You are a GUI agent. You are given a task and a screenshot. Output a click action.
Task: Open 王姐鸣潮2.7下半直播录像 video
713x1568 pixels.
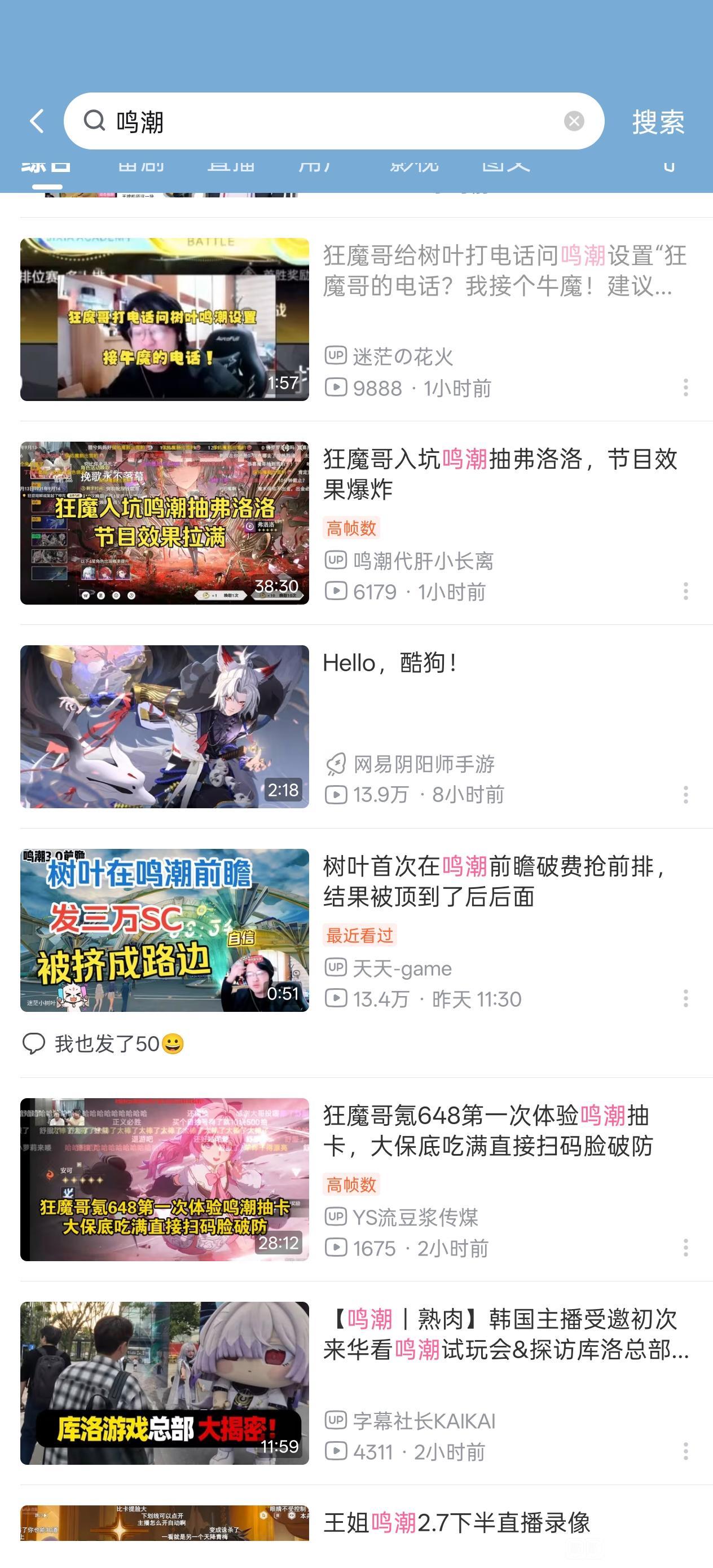457,1523
